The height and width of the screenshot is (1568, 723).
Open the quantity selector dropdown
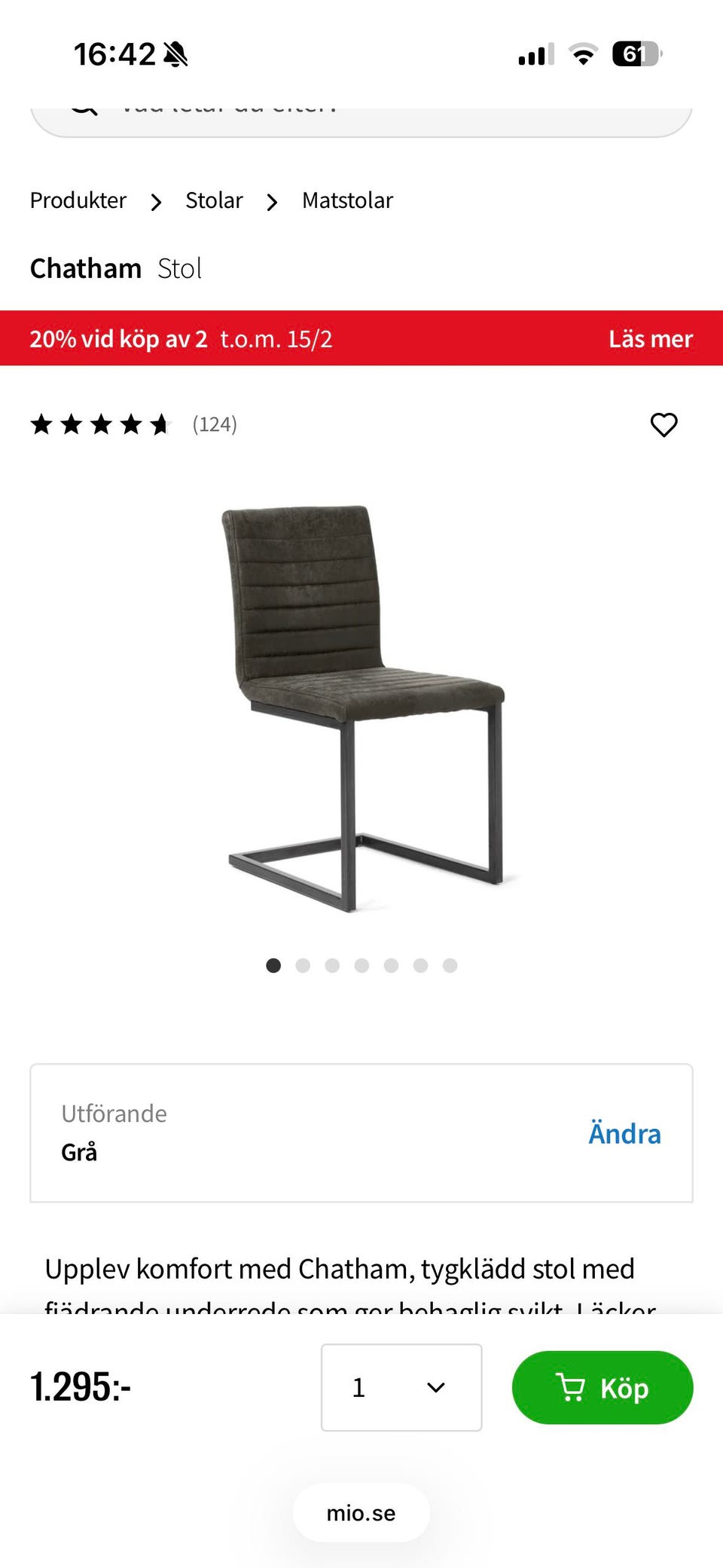(401, 1387)
